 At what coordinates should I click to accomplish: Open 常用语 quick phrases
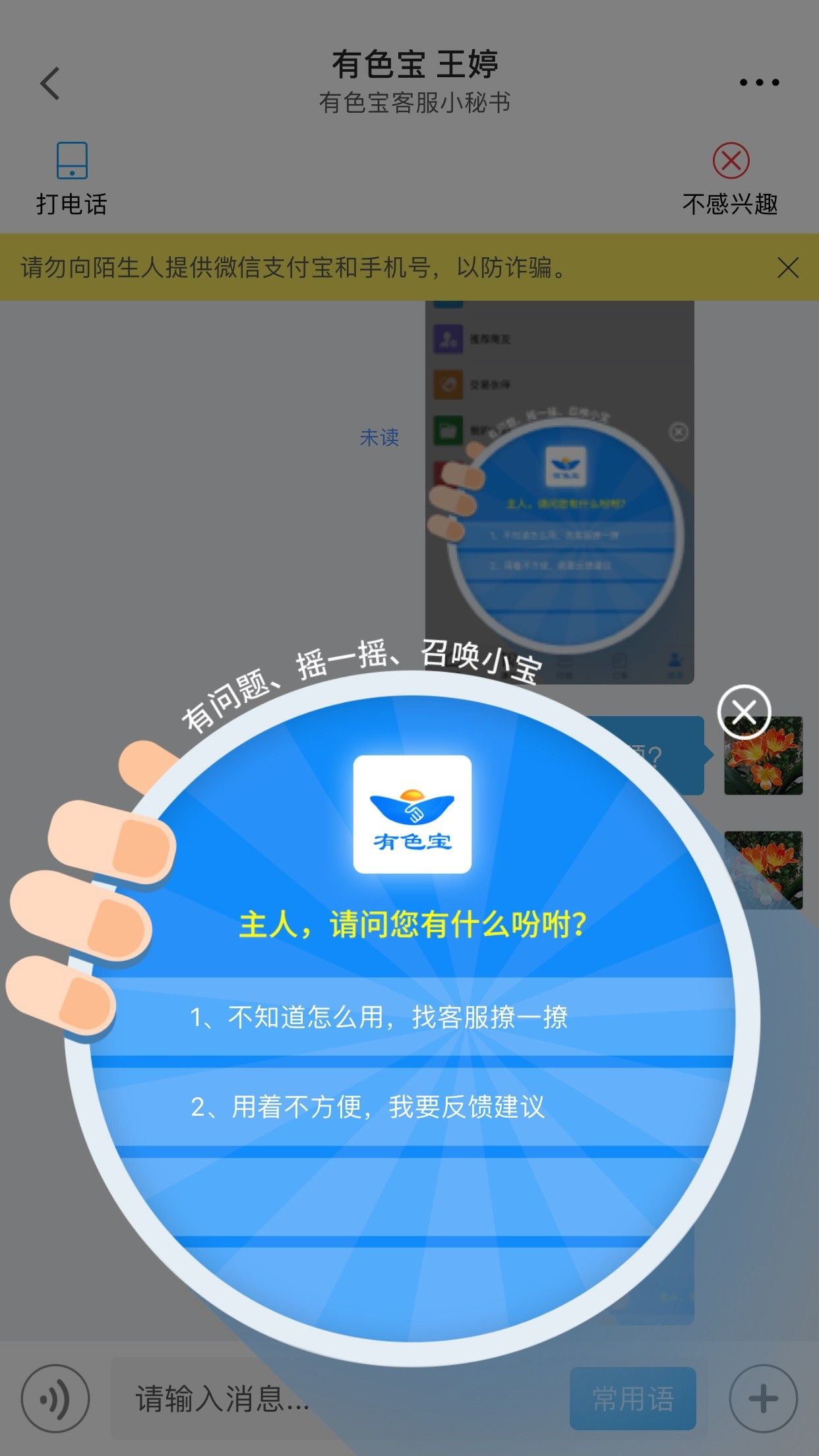tap(632, 1398)
